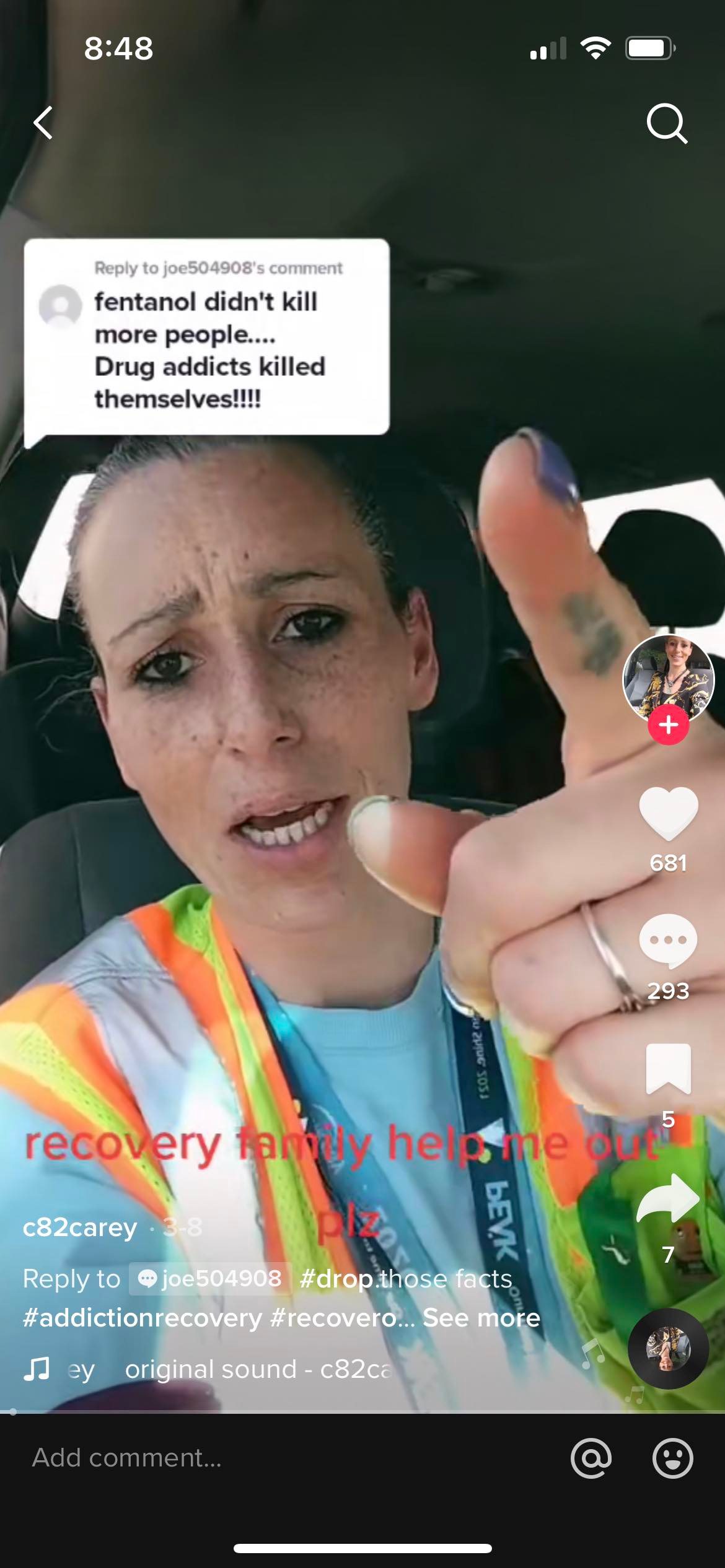Open c82carey's profile picture

tap(668, 679)
